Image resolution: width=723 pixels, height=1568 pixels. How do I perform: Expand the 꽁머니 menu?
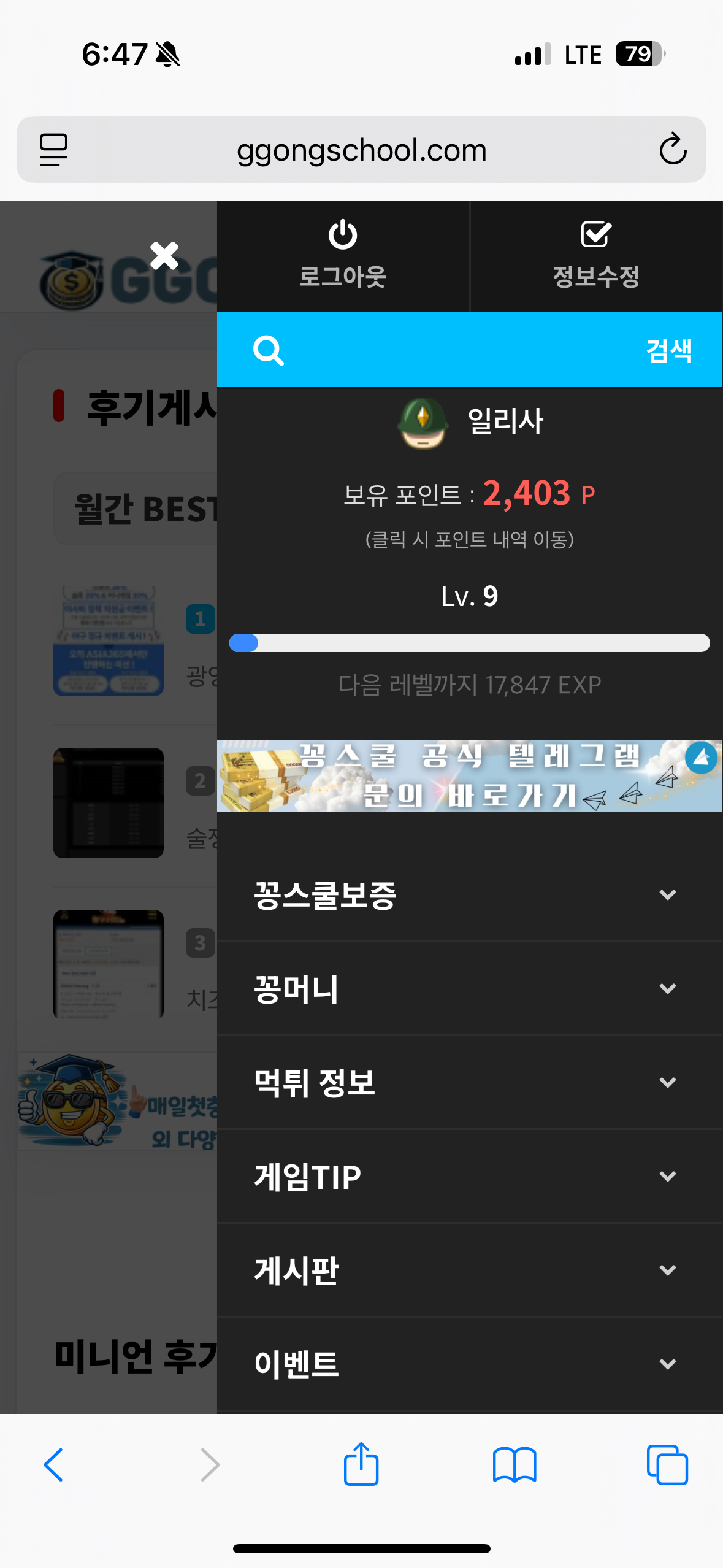point(469,988)
